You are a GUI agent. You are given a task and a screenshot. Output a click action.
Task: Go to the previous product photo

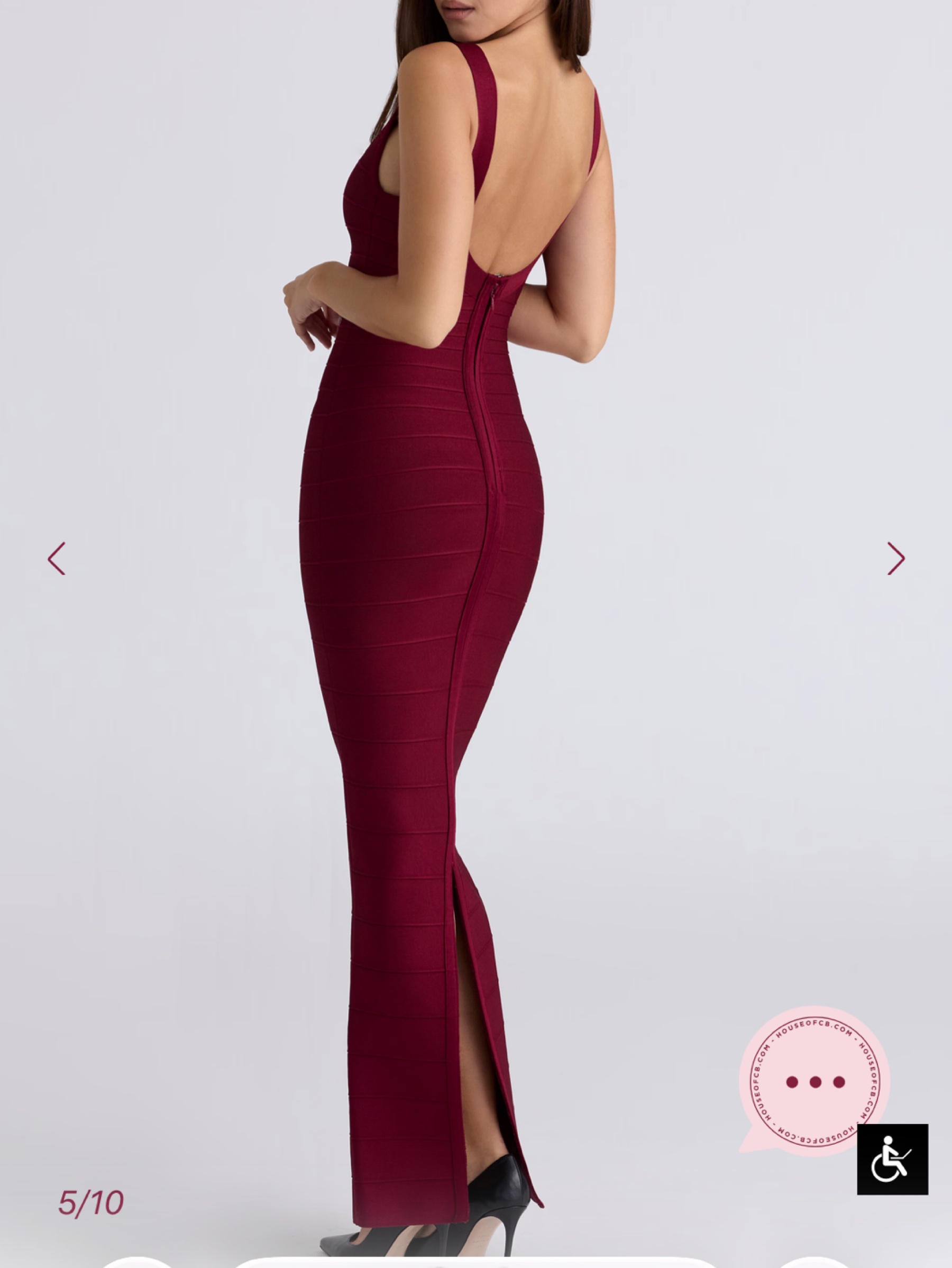coord(56,558)
